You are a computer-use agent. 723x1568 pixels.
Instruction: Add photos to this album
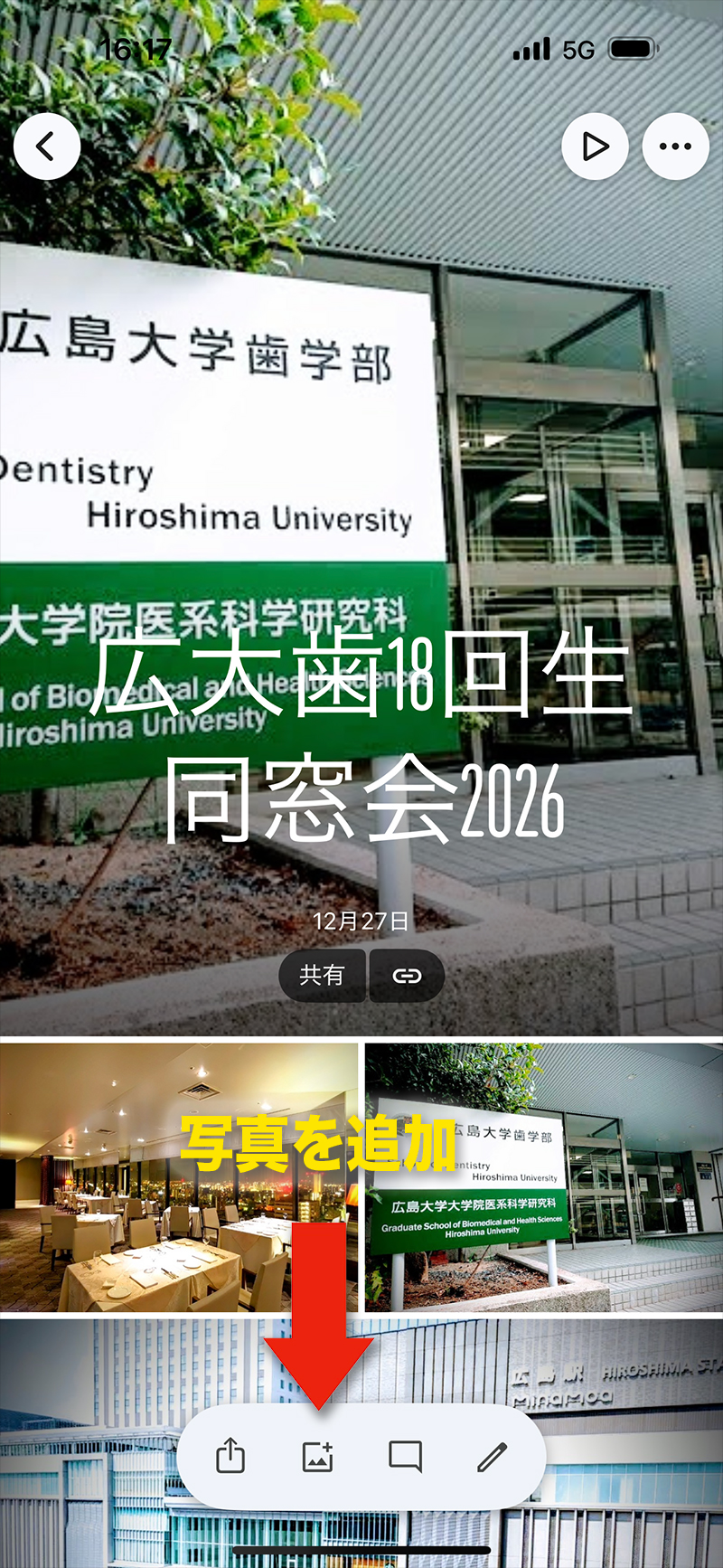pos(317,1457)
